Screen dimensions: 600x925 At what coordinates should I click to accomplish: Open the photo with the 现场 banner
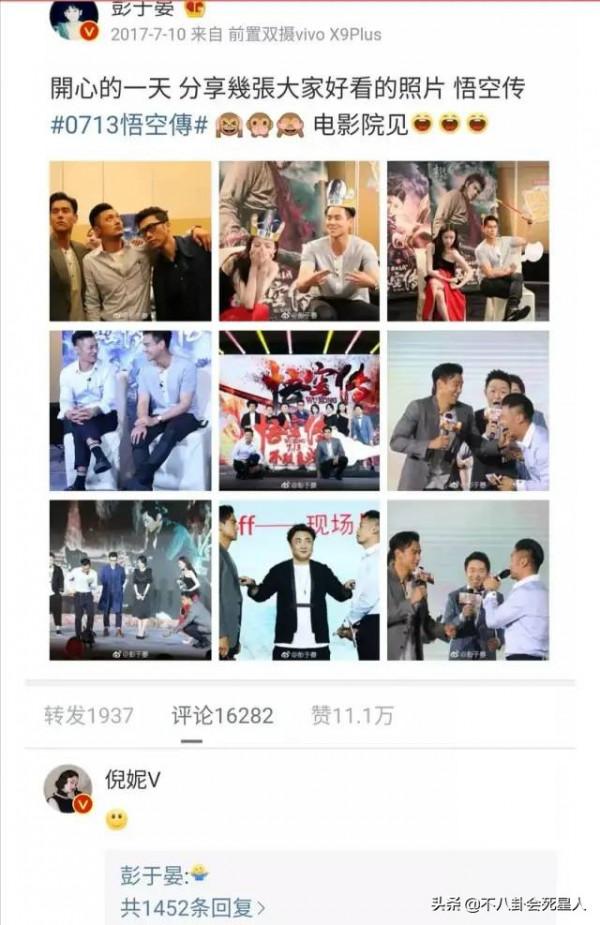299,580
